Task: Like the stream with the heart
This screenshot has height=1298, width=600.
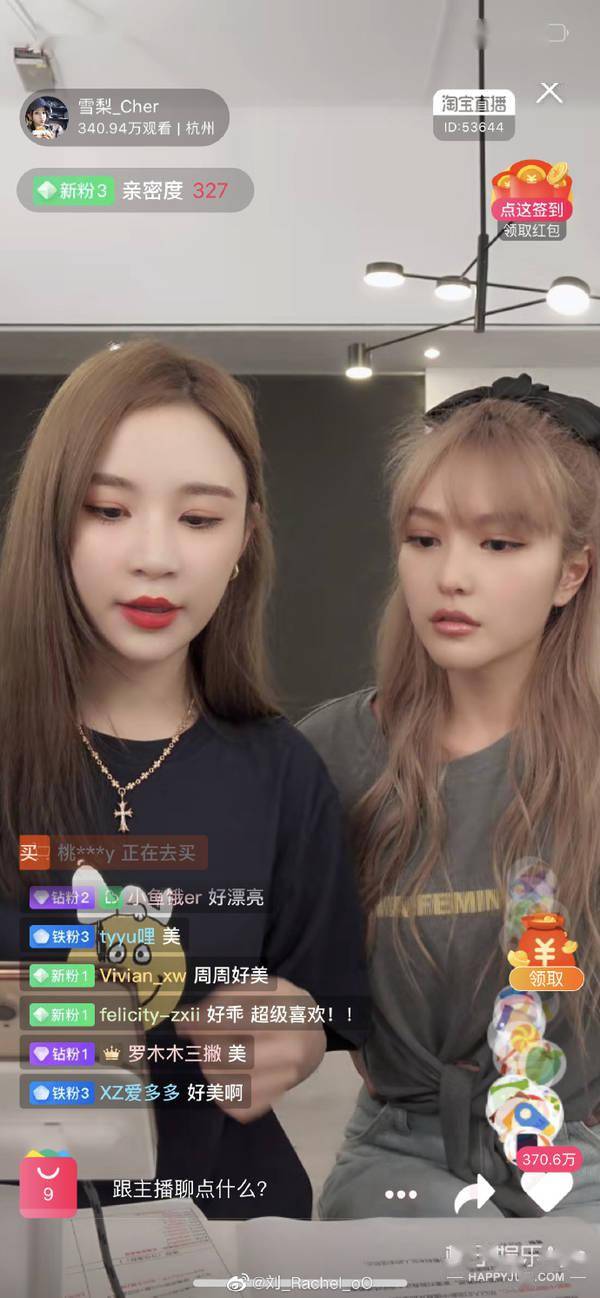Action: pyautogui.click(x=547, y=1190)
